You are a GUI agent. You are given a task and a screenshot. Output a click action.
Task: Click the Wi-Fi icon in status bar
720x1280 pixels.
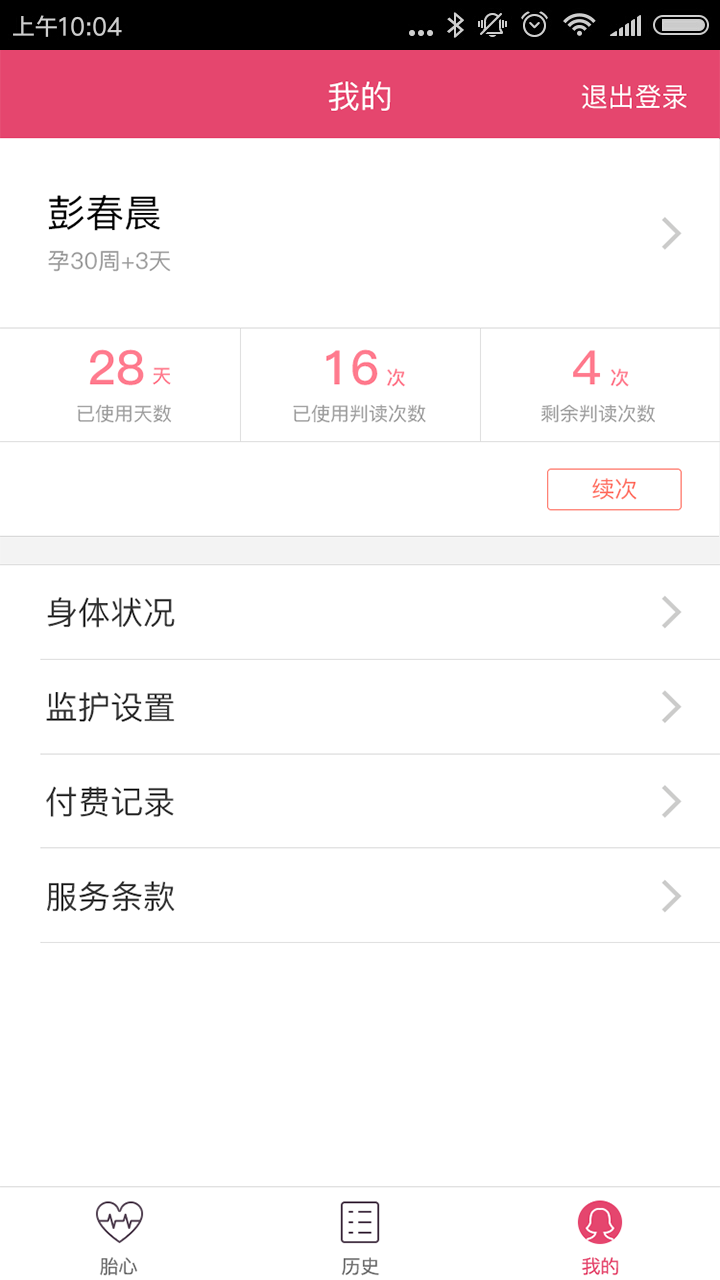click(578, 24)
